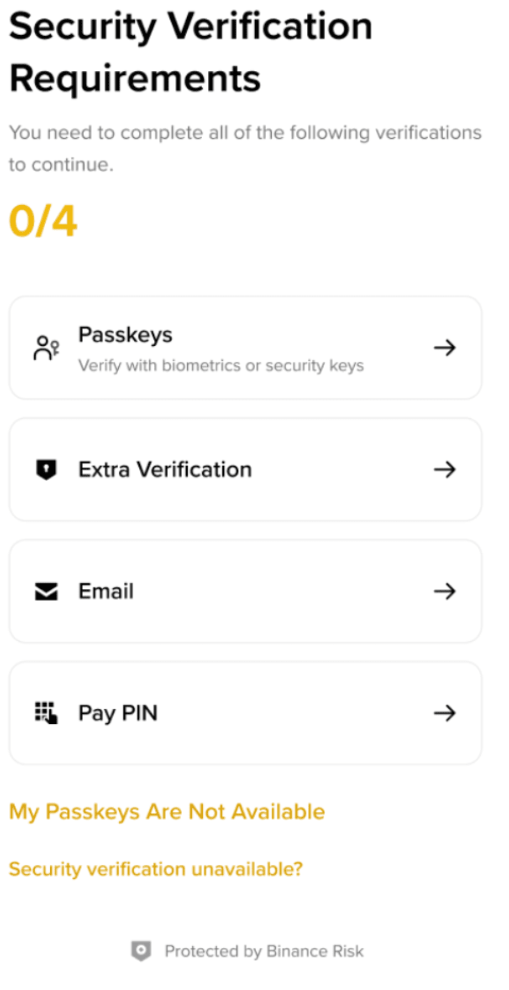Open the Passkeys verification option
This screenshot has height=990, width=509.
click(x=245, y=348)
